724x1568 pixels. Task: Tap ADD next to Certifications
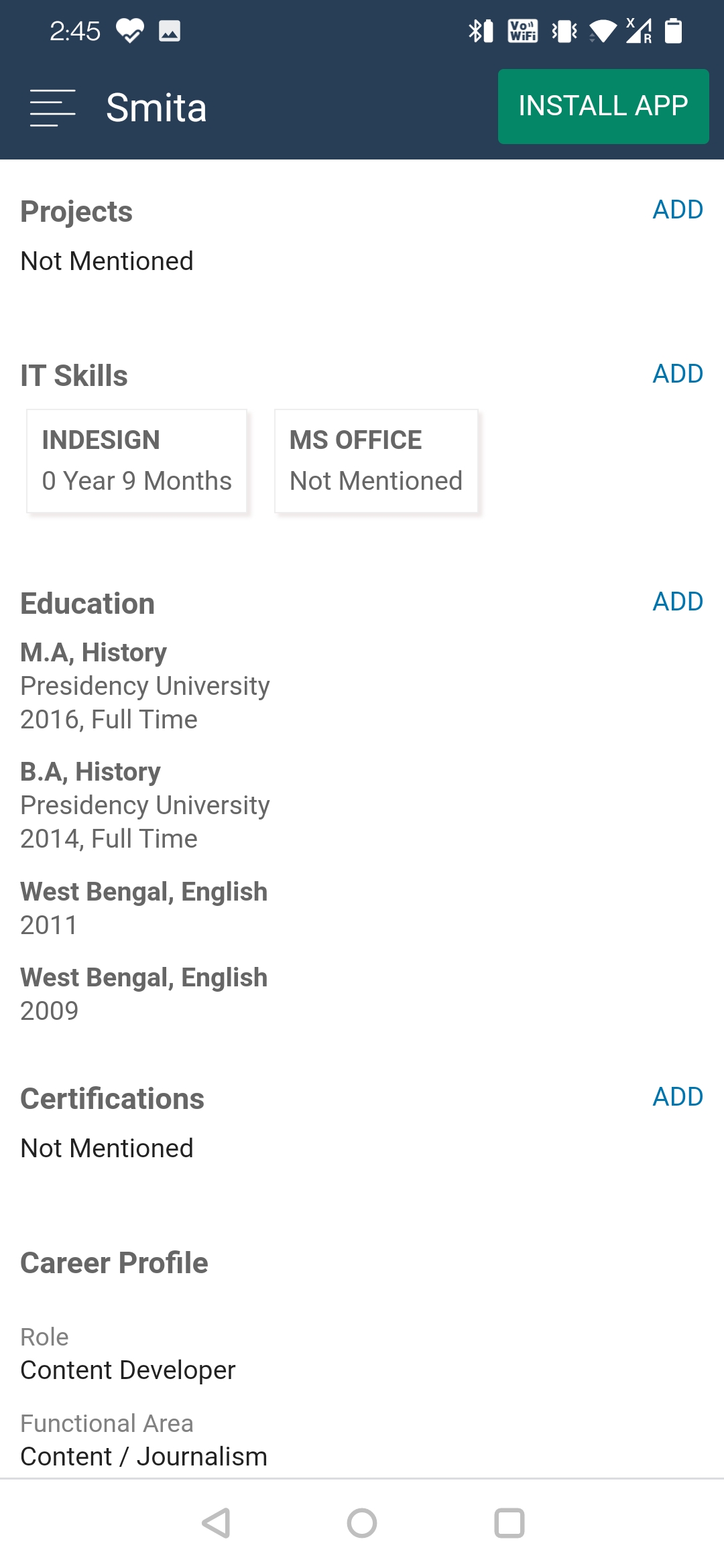click(x=678, y=1096)
